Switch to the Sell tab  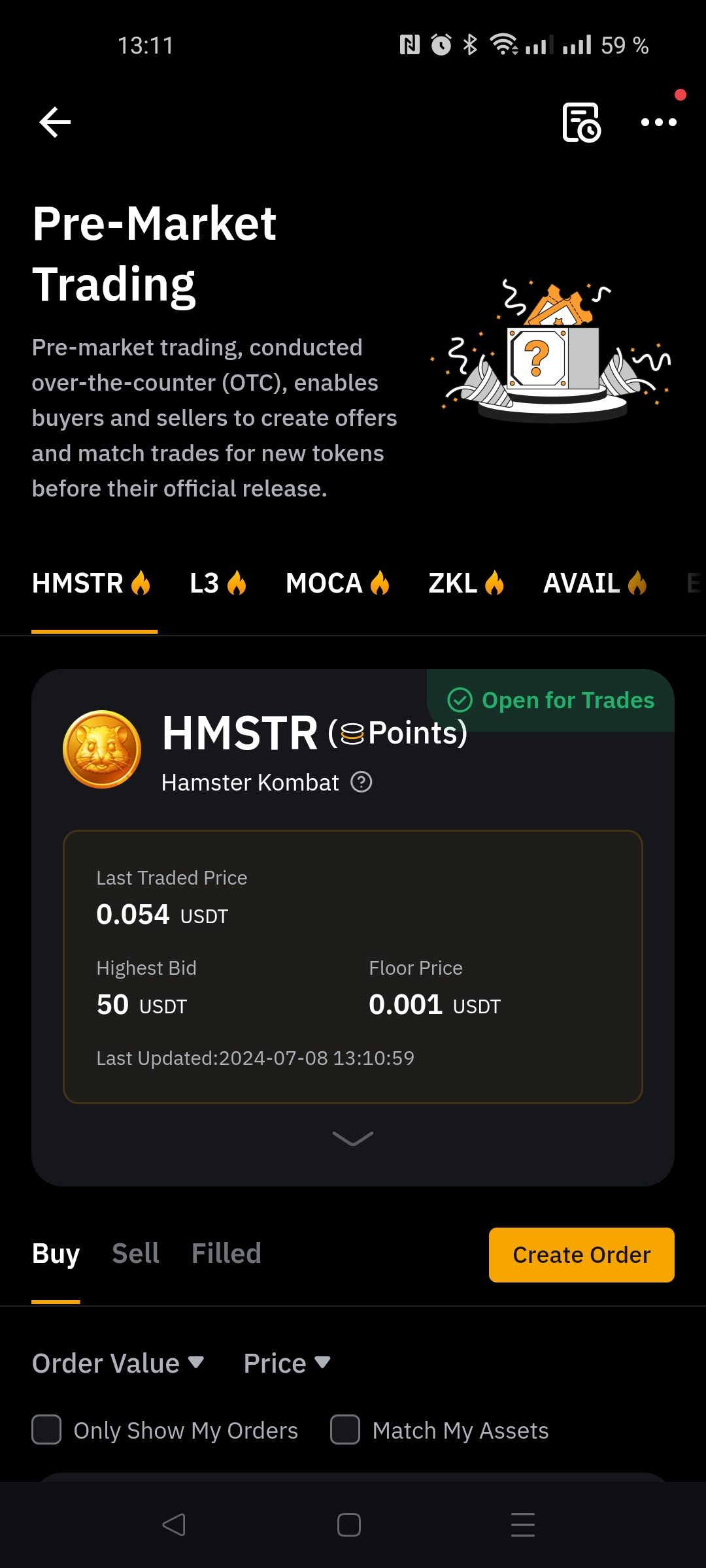pyautogui.click(x=136, y=1254)
